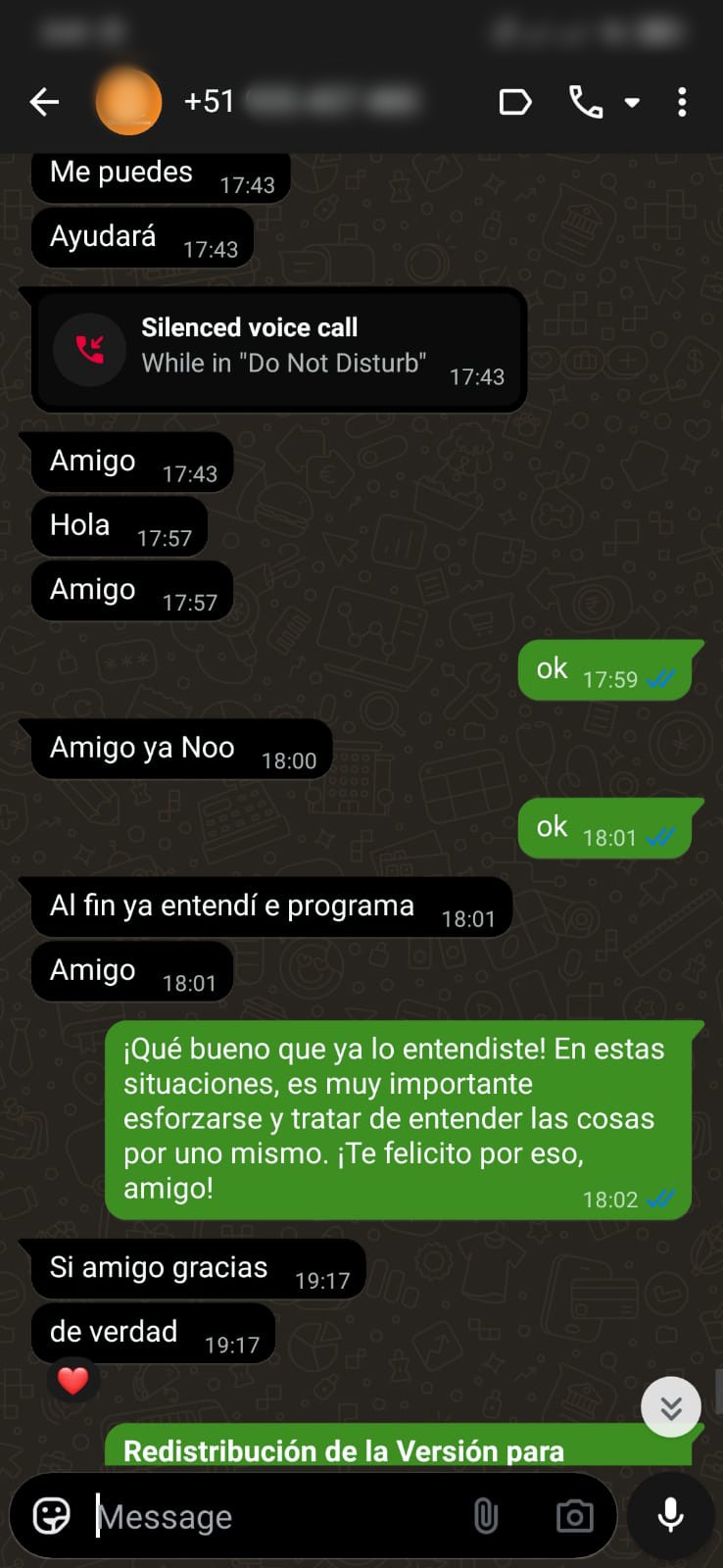Open the label tag icon
The image size is (723, 1568).
pyautogui.click(x=514, y=102)
